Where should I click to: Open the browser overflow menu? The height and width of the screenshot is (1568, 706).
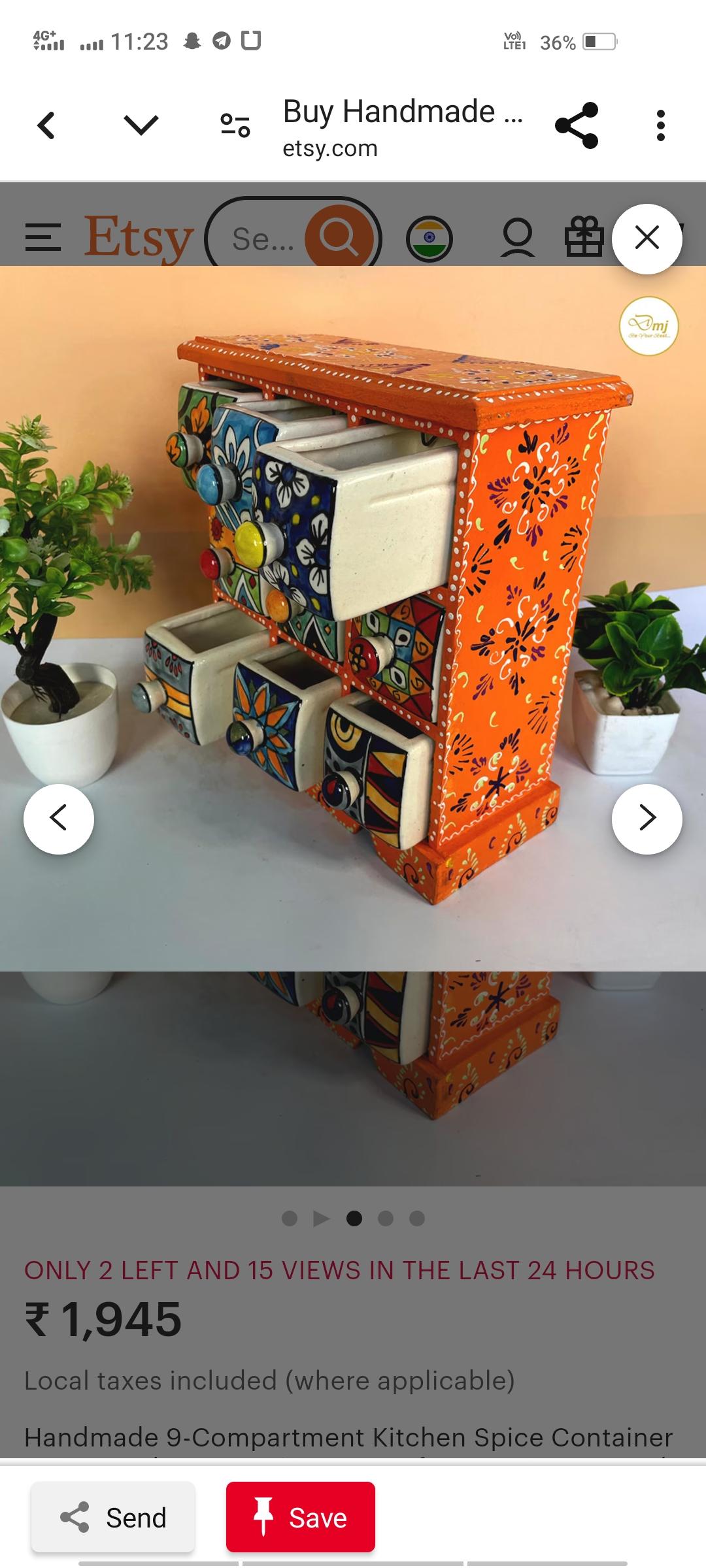point(660,125)
